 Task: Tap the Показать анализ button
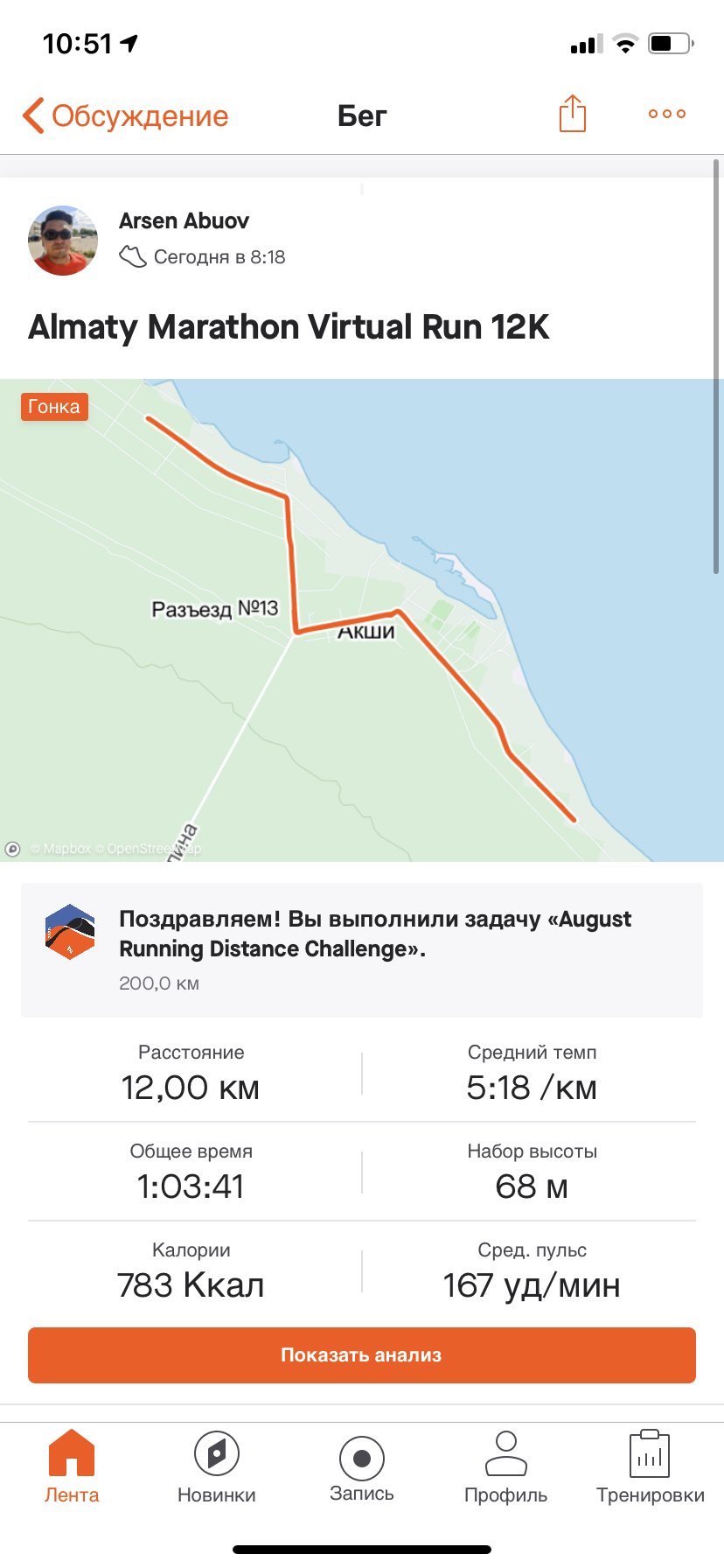(362, 1354)
